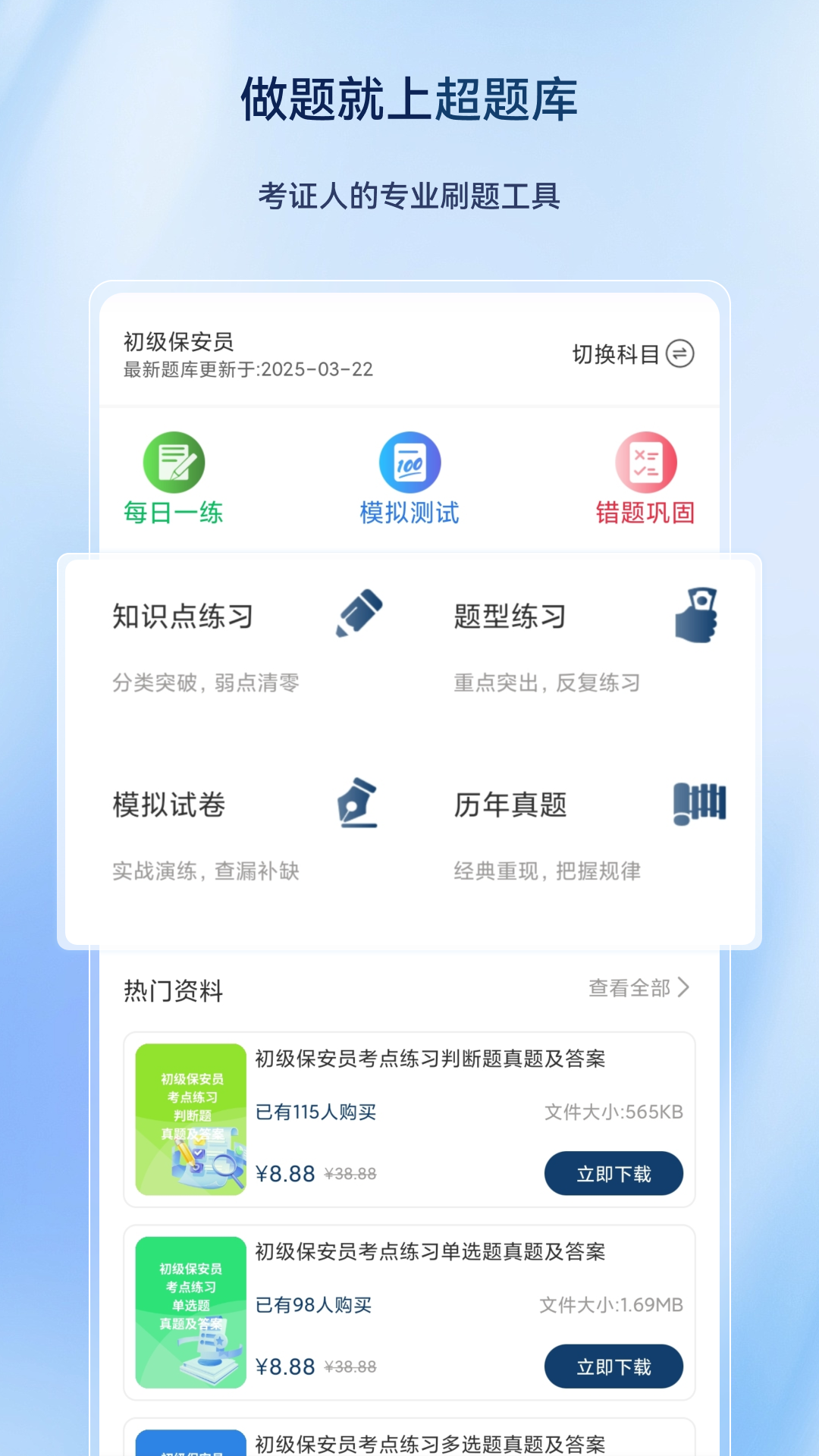Open 历年真题 via the scroll icon
Screen dimensions: 819x1456
point(698,805)
